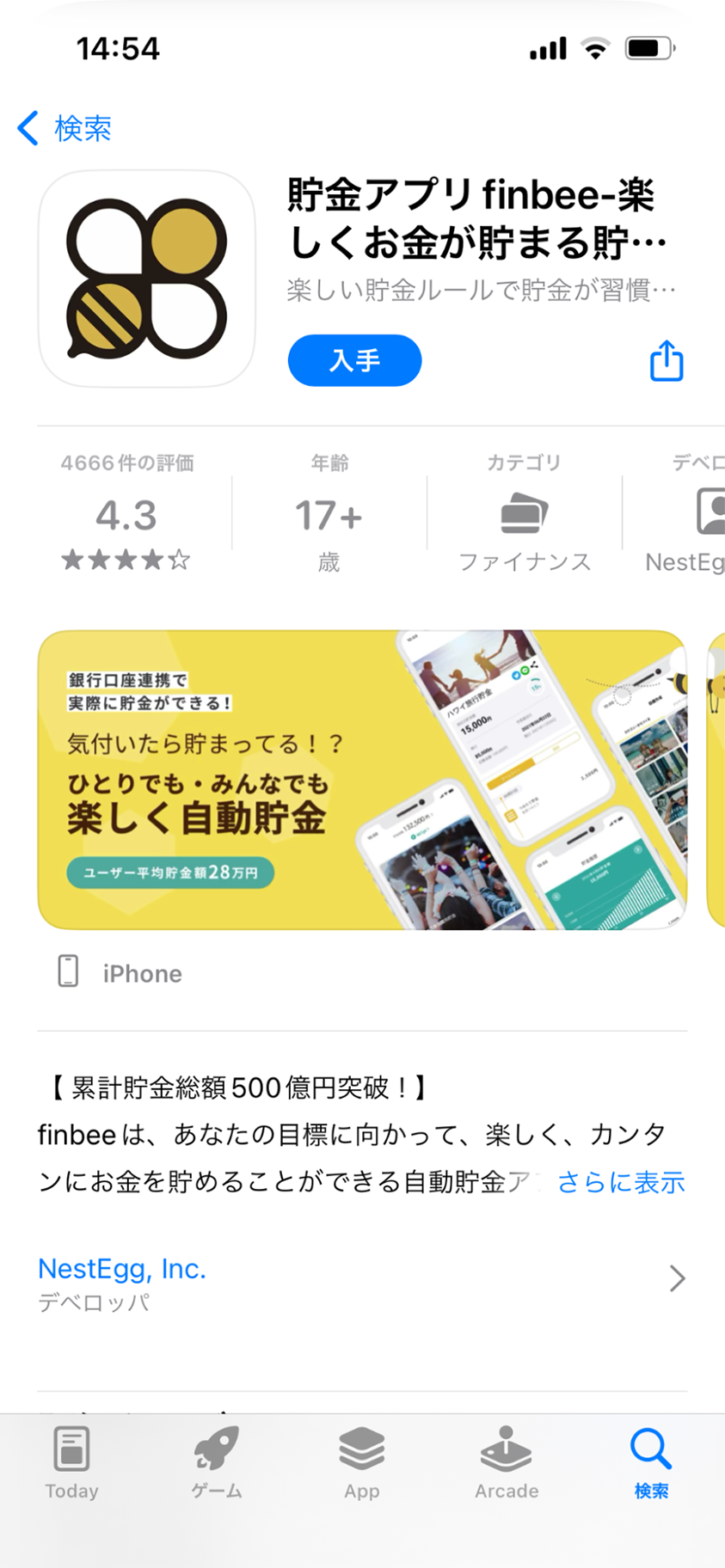Open the NestEgg, Inc. デベロッパ page
This screenshot has width=725, height=1568.
click(x=361, y=1280)
